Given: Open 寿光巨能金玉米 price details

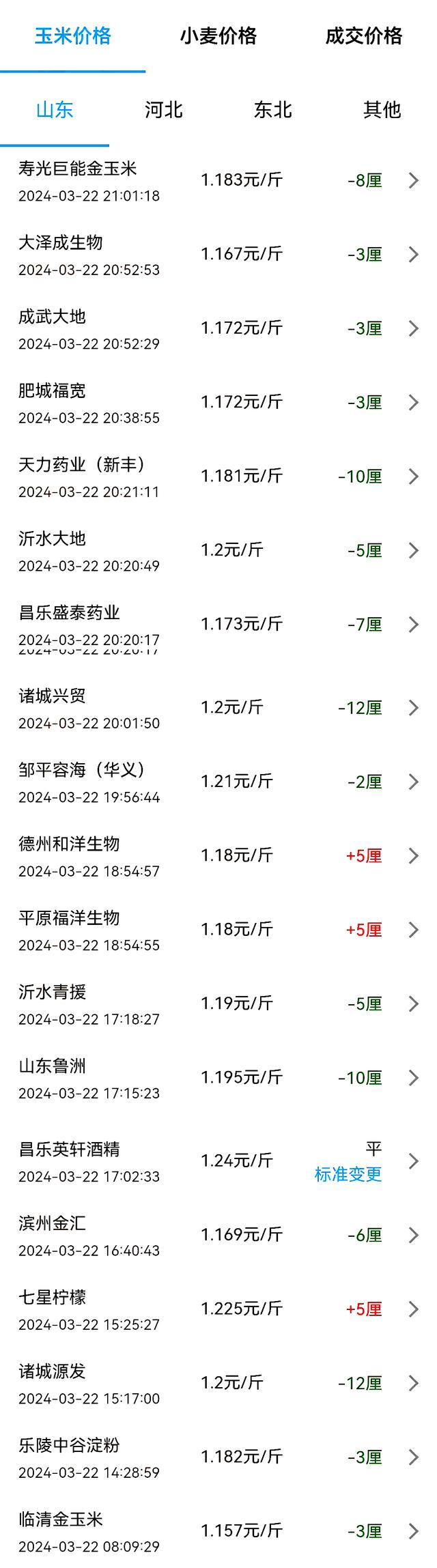Looking at the screenshot, I should [218, 181].
